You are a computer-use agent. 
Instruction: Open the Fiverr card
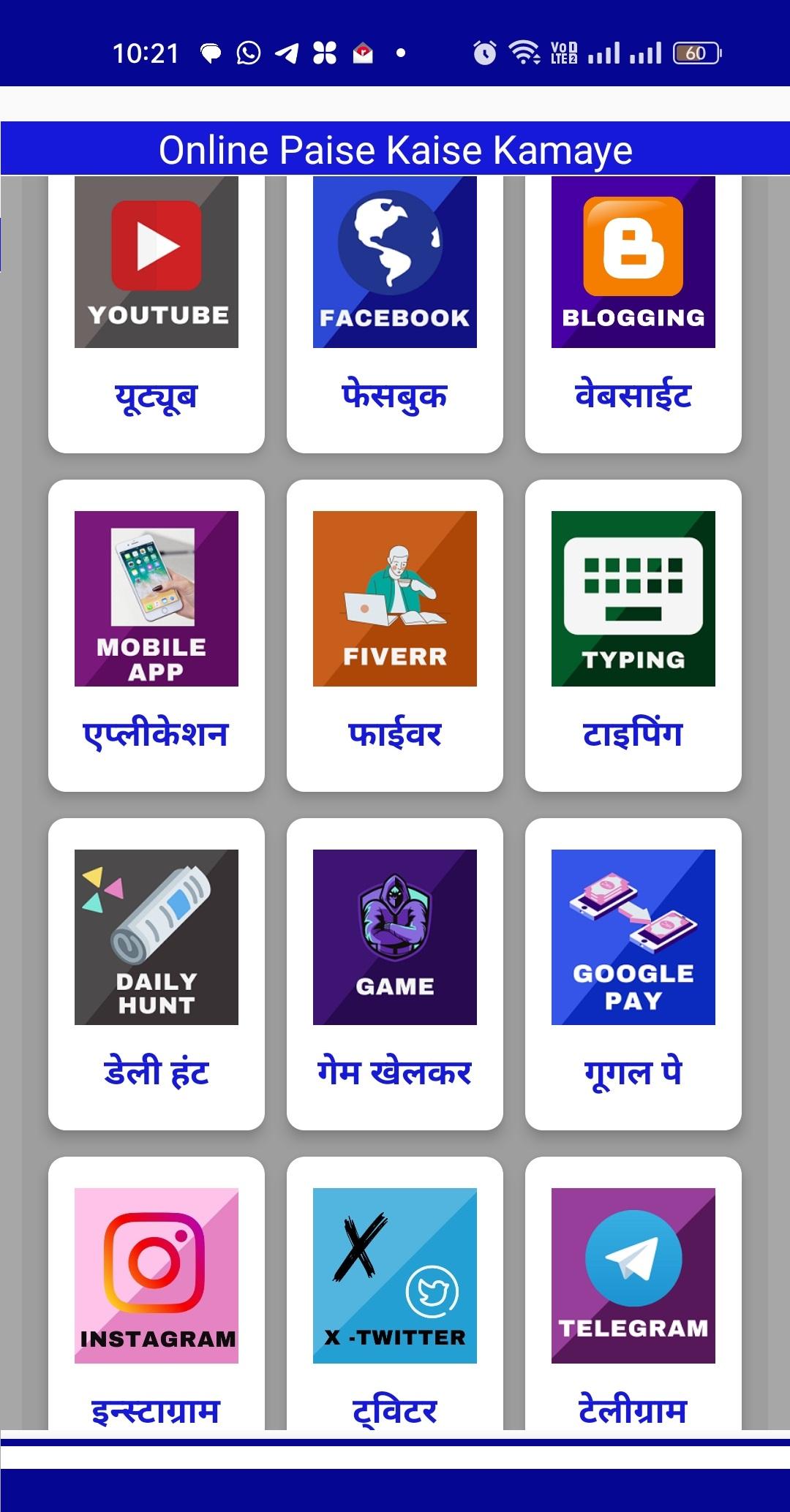(395, 635)
